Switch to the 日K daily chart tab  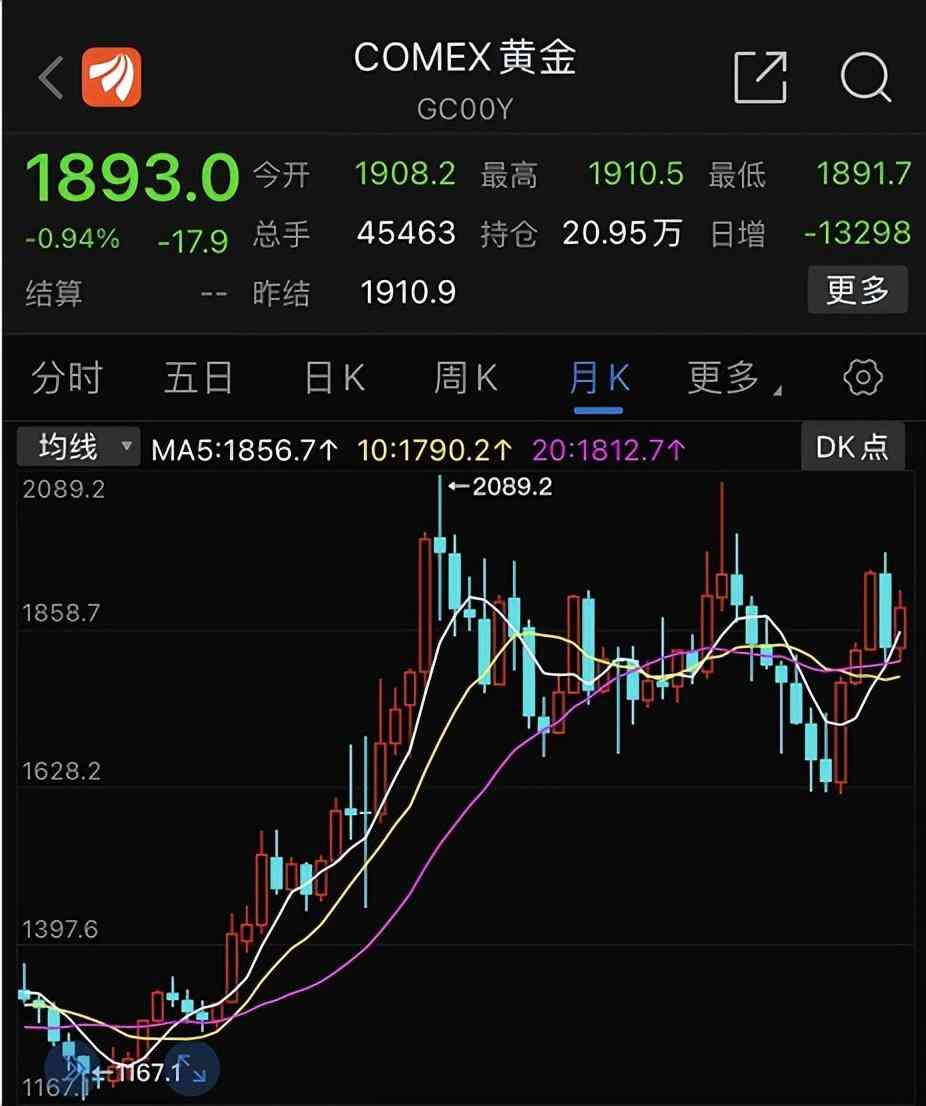(333, 377)
